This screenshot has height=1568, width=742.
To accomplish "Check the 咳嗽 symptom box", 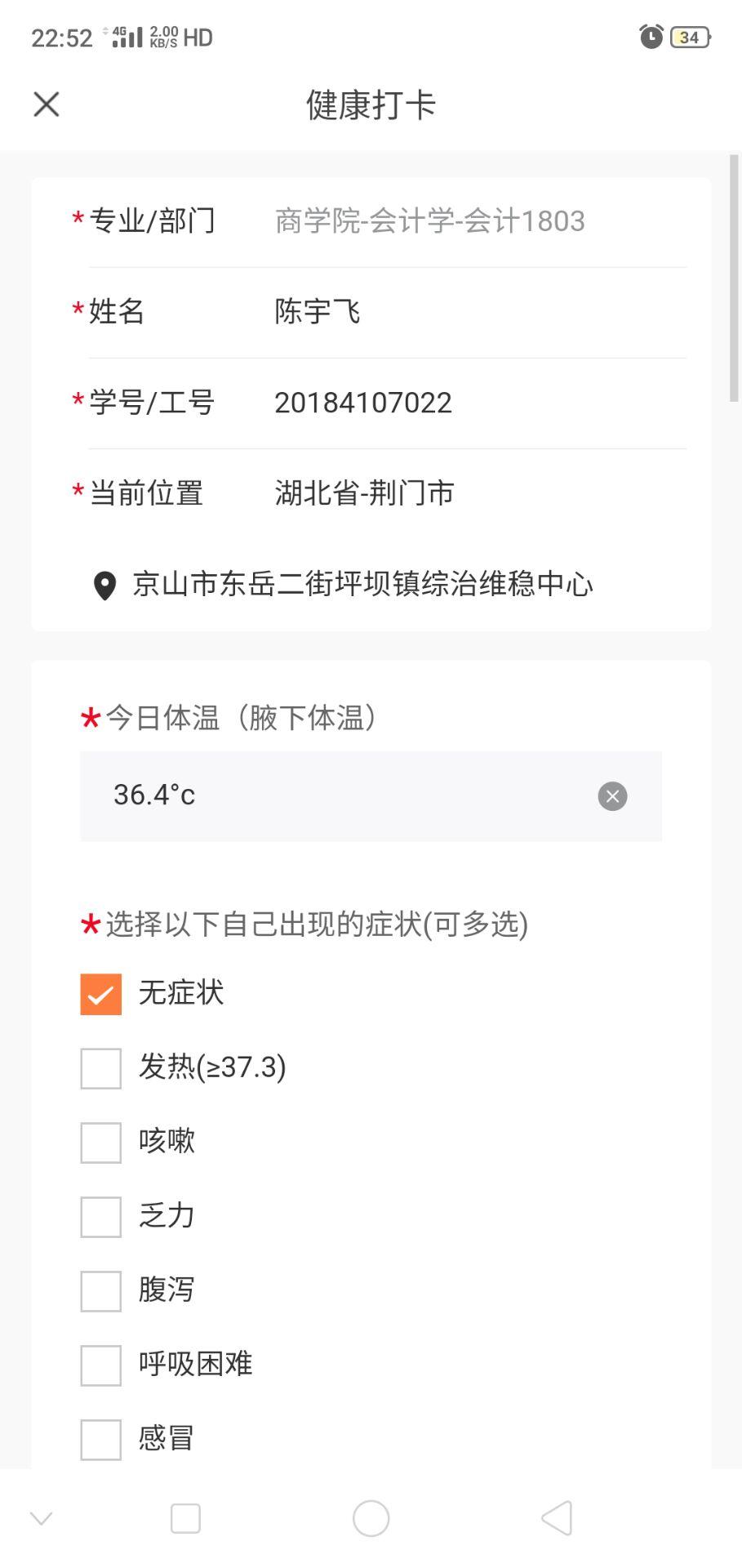I will click(101, 1143).
